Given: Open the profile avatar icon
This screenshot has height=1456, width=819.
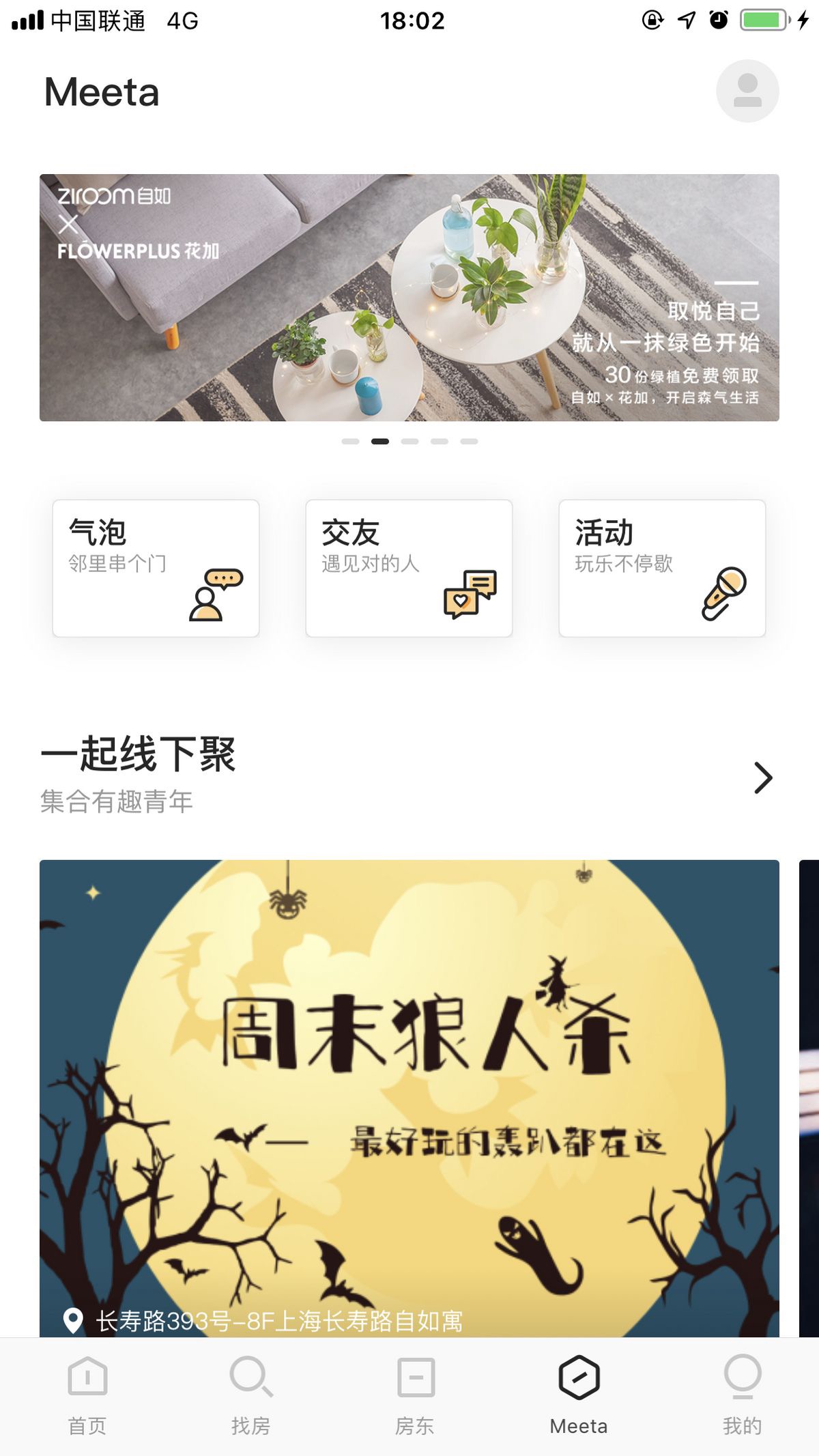Looking at the screenshot, I should pyautogui.click(x=747, y=91).
